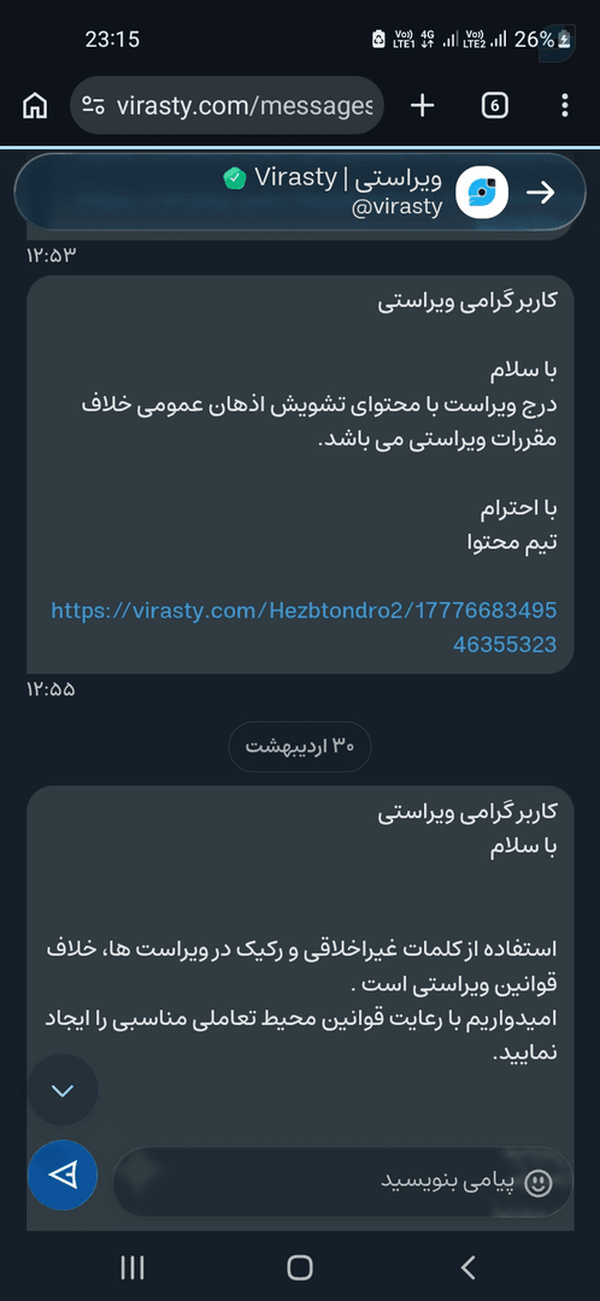Focus the message input field
The height and width of the screenshot is (1301, 600).
(343, 1181)
